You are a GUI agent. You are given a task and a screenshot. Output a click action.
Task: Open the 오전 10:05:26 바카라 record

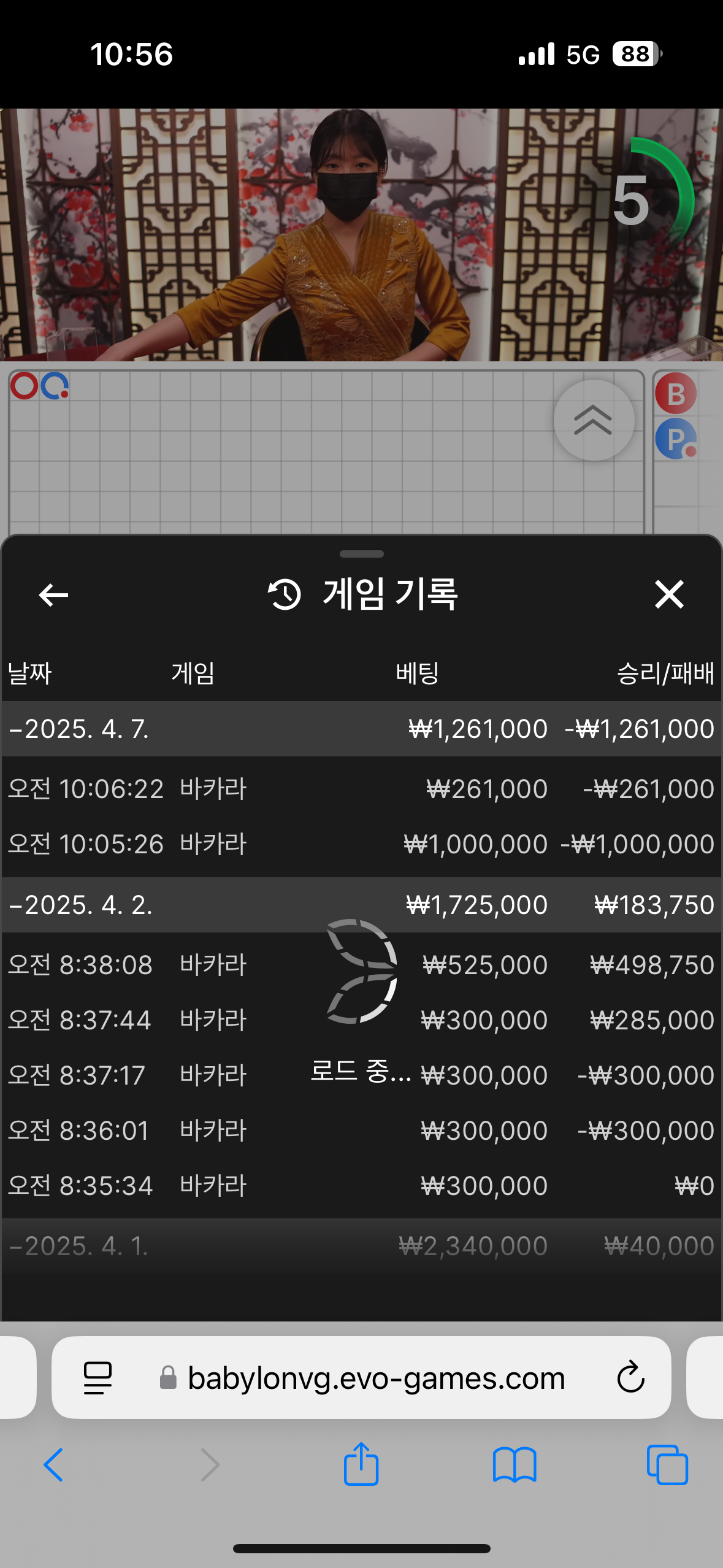point(361,844)
